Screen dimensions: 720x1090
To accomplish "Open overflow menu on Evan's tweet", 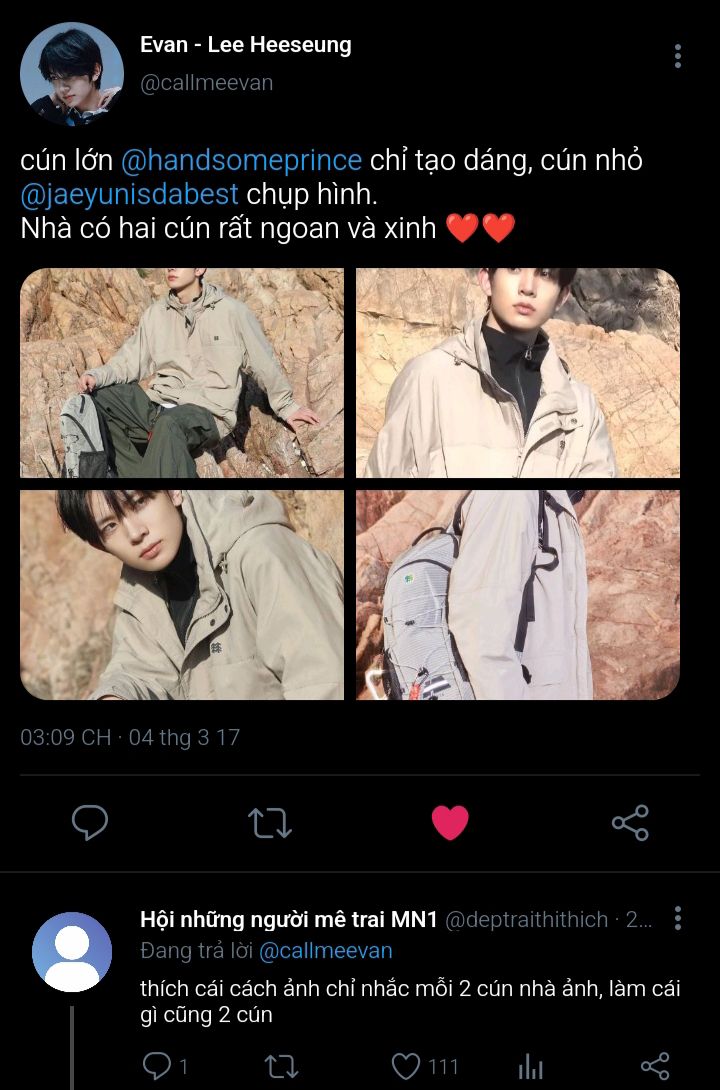I will point(678,56).
